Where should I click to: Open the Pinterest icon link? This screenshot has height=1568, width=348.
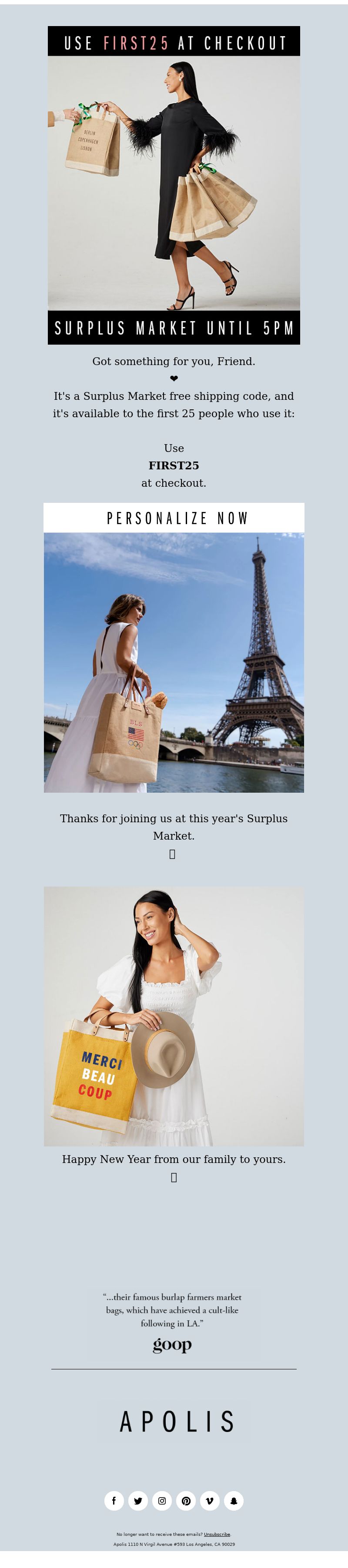(x=186, y=1501)
